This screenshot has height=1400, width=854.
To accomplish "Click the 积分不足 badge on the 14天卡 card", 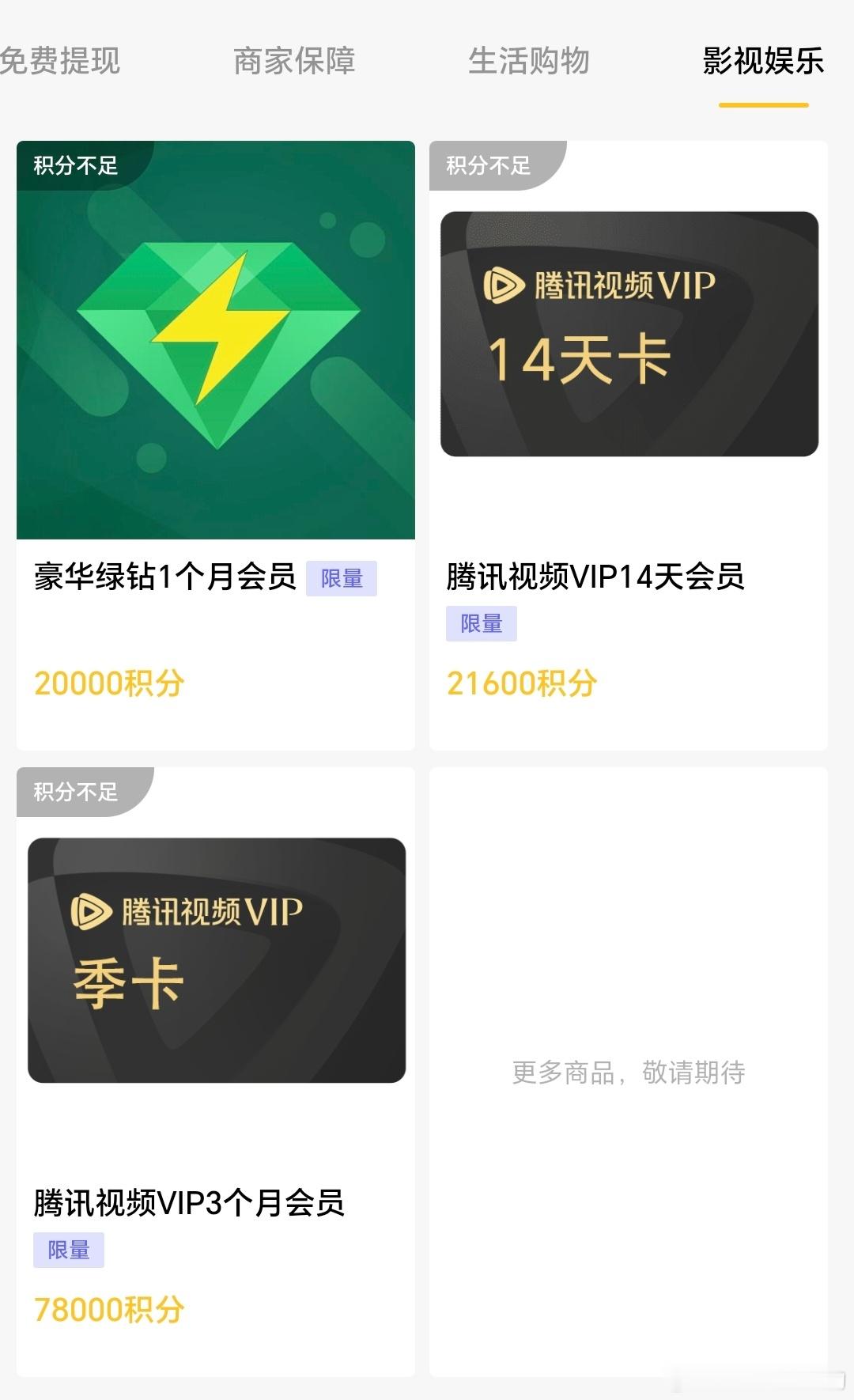I will pyautogui.click(x=486, y=166).
